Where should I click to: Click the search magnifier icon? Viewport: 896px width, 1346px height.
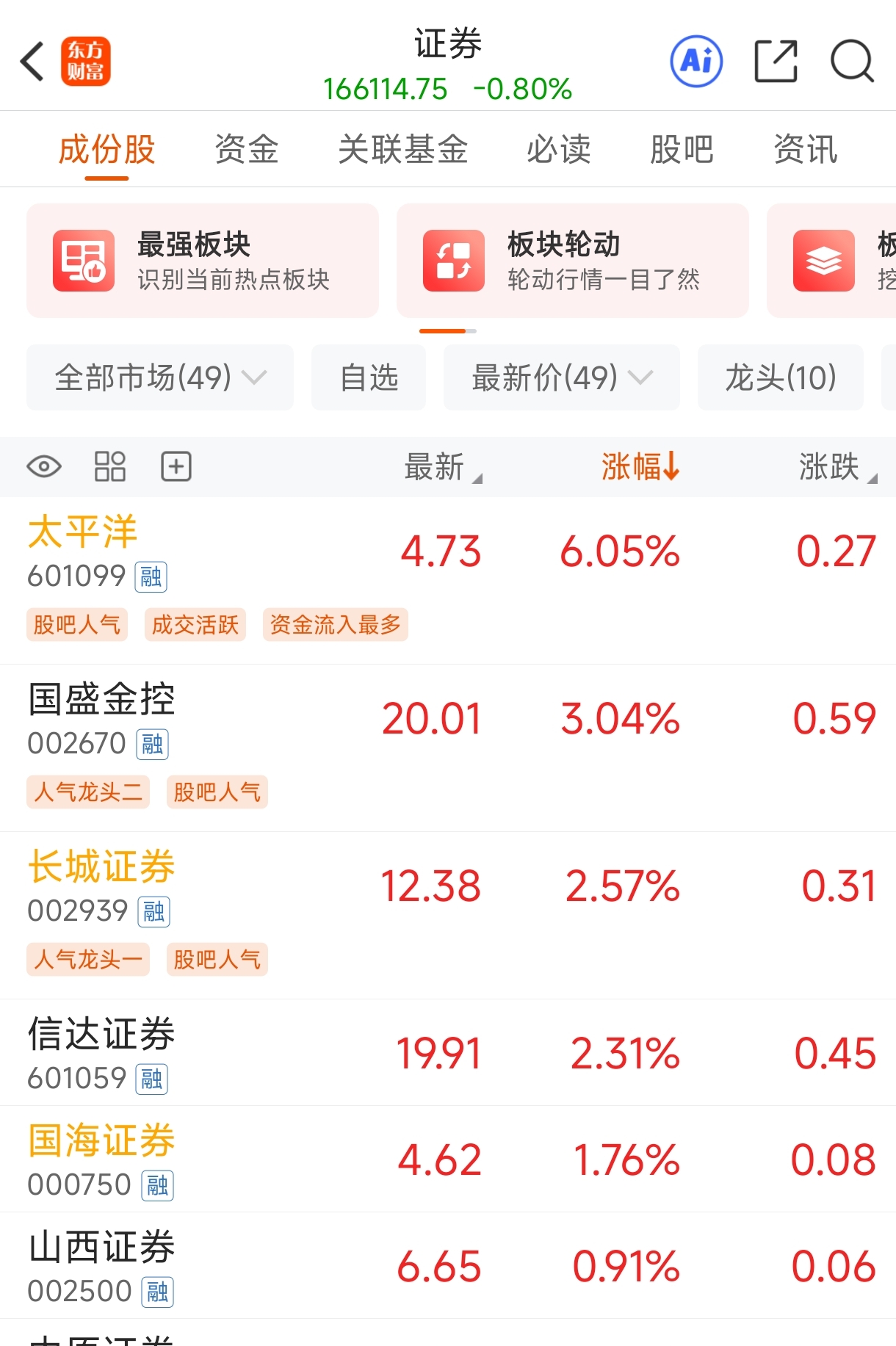click(x=851, y=61)
